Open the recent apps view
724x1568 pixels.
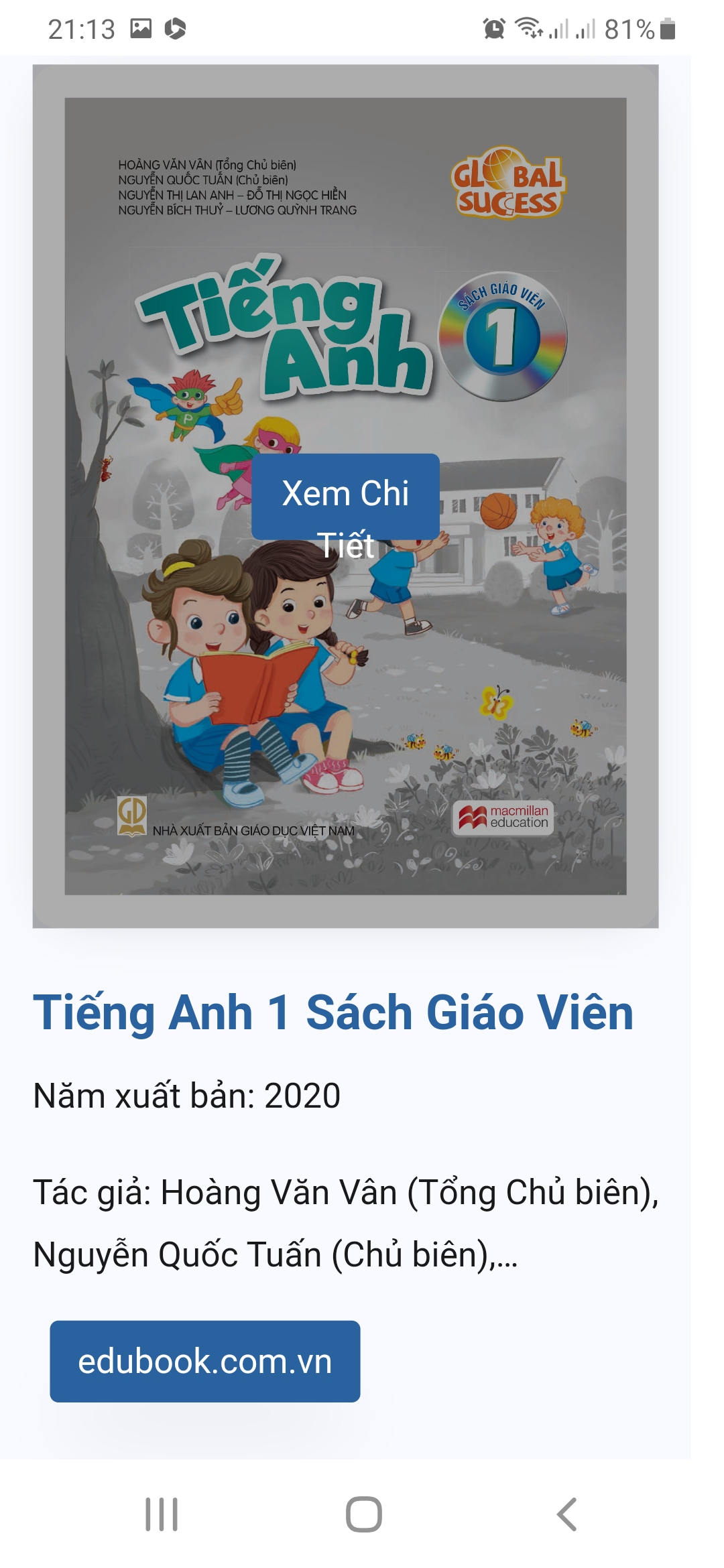pyautogui.click(x=162, y=1514)
